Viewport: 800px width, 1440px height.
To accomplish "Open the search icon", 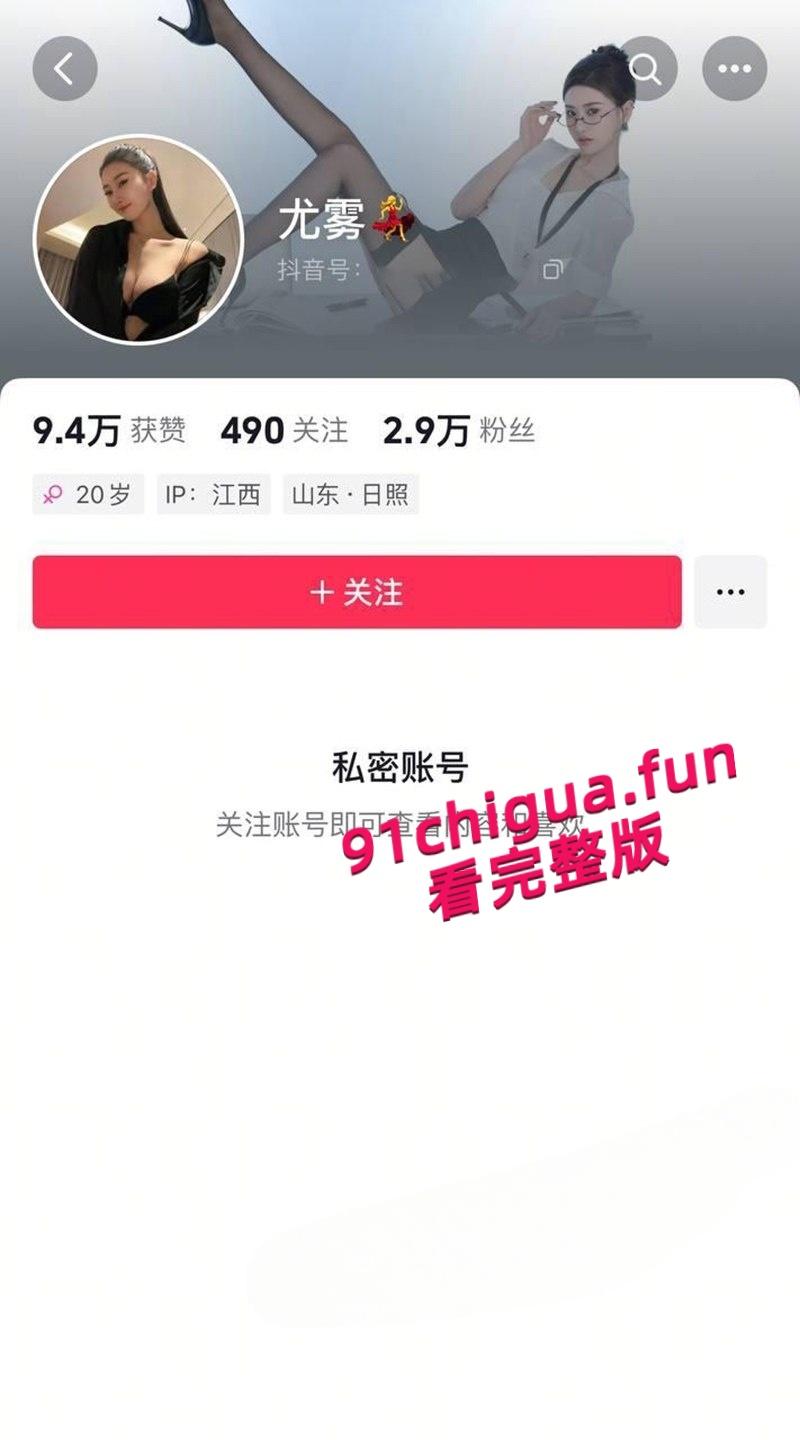I will tap(648, 68).
